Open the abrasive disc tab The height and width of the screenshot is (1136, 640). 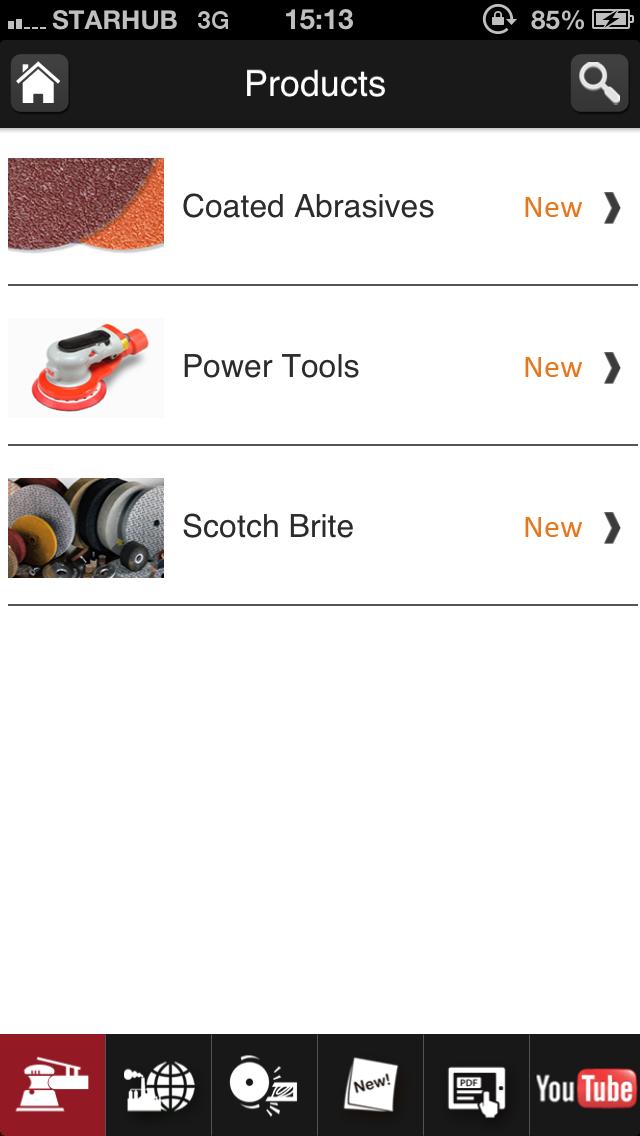click(x=265, y=1085)
